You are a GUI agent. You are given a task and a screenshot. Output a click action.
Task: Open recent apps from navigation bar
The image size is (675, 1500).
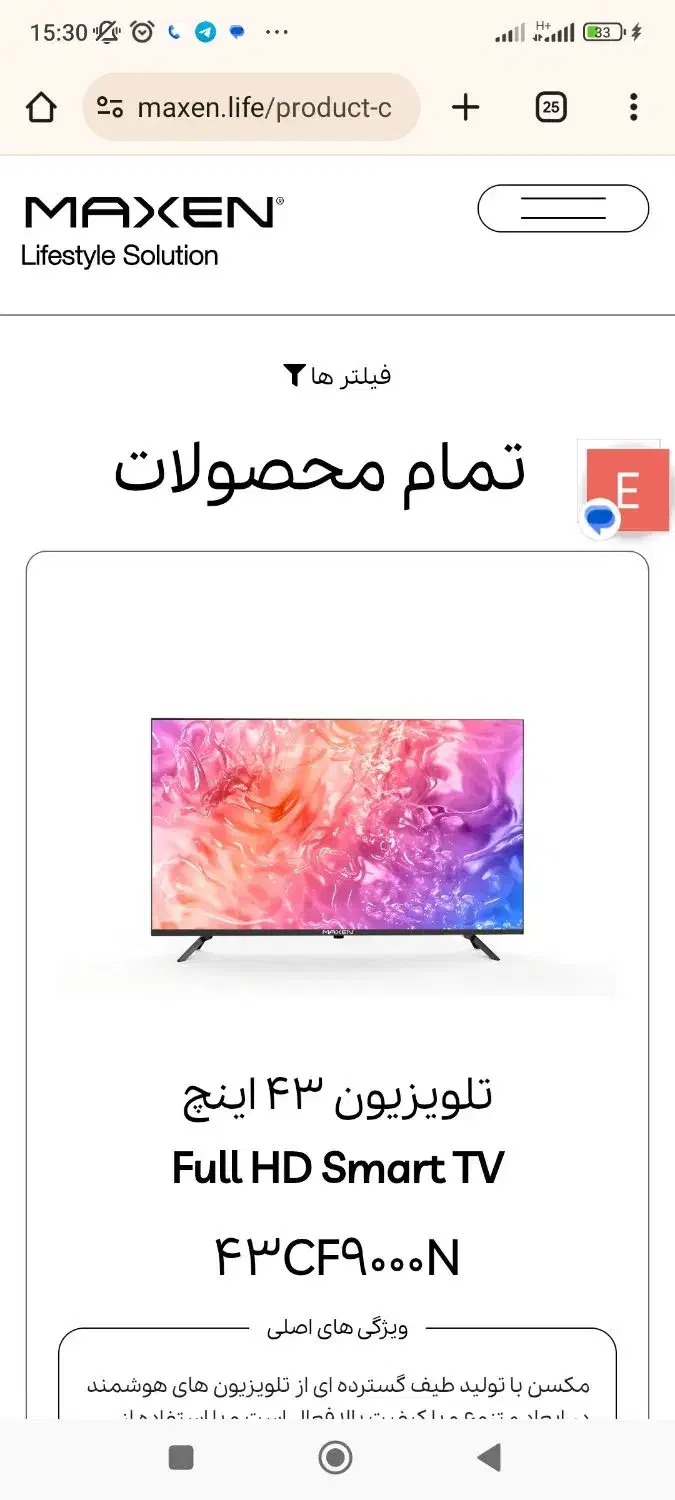pyautogui.click(x=181, y=1457)
